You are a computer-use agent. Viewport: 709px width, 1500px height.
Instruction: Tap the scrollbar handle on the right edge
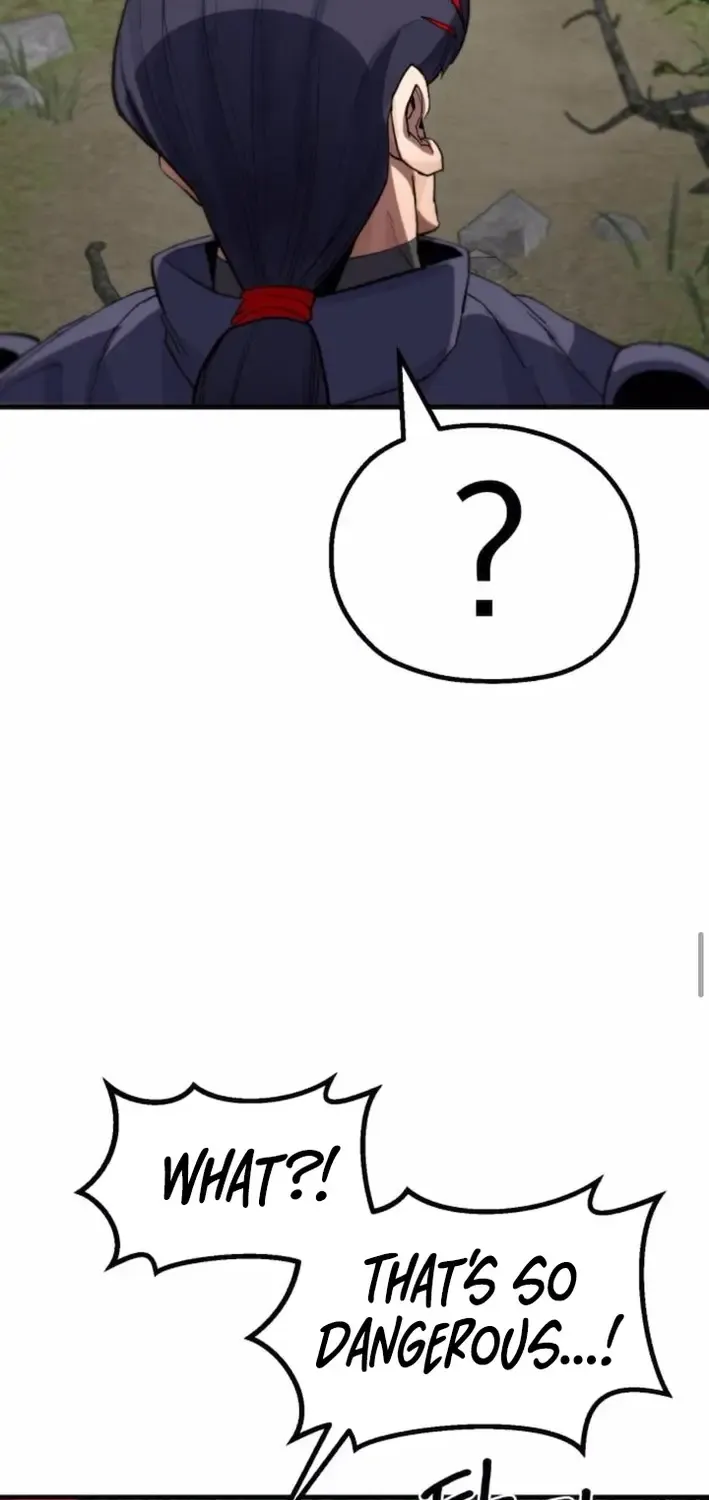(x=701, y=964)
